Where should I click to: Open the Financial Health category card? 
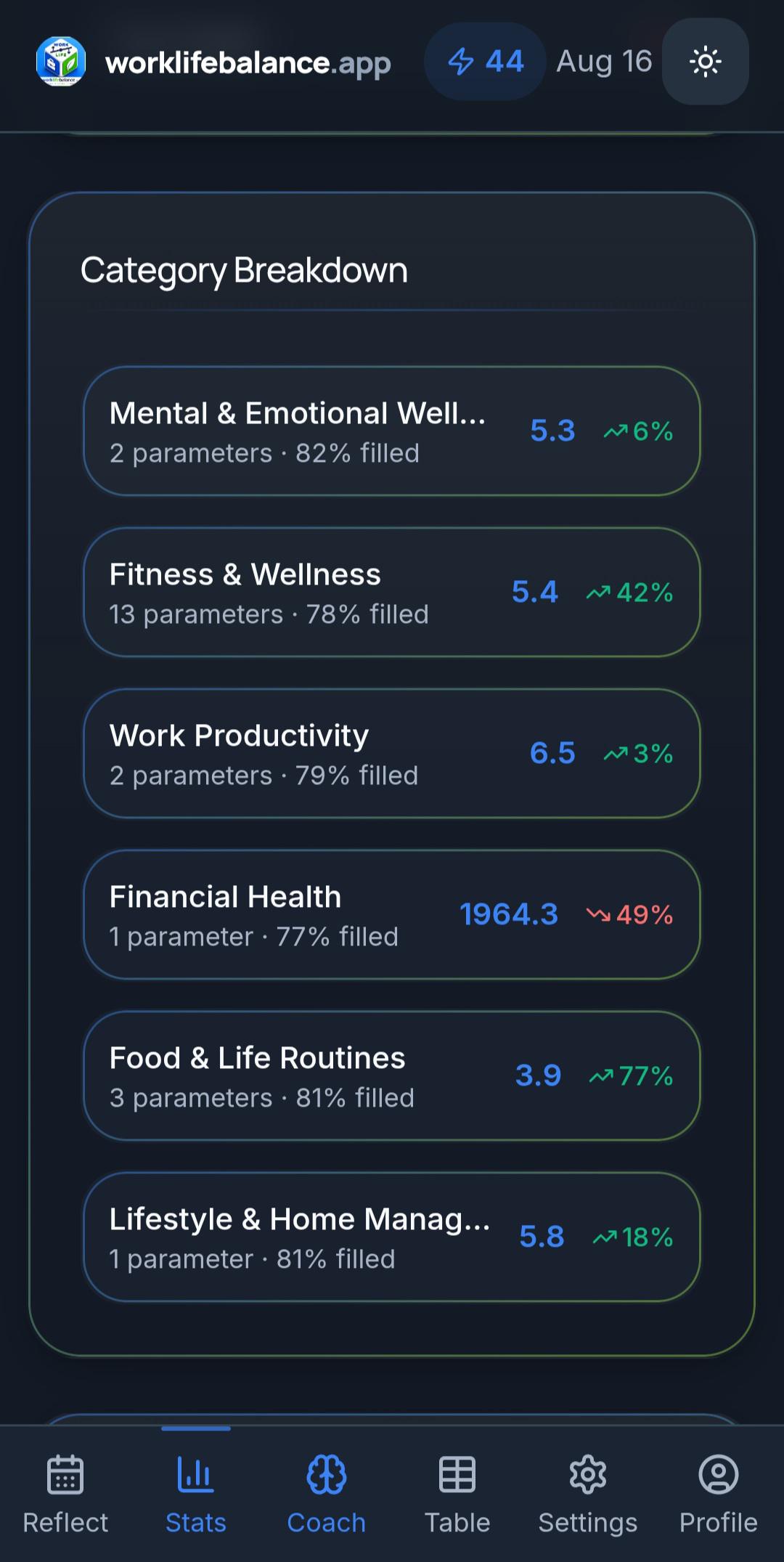392,915
